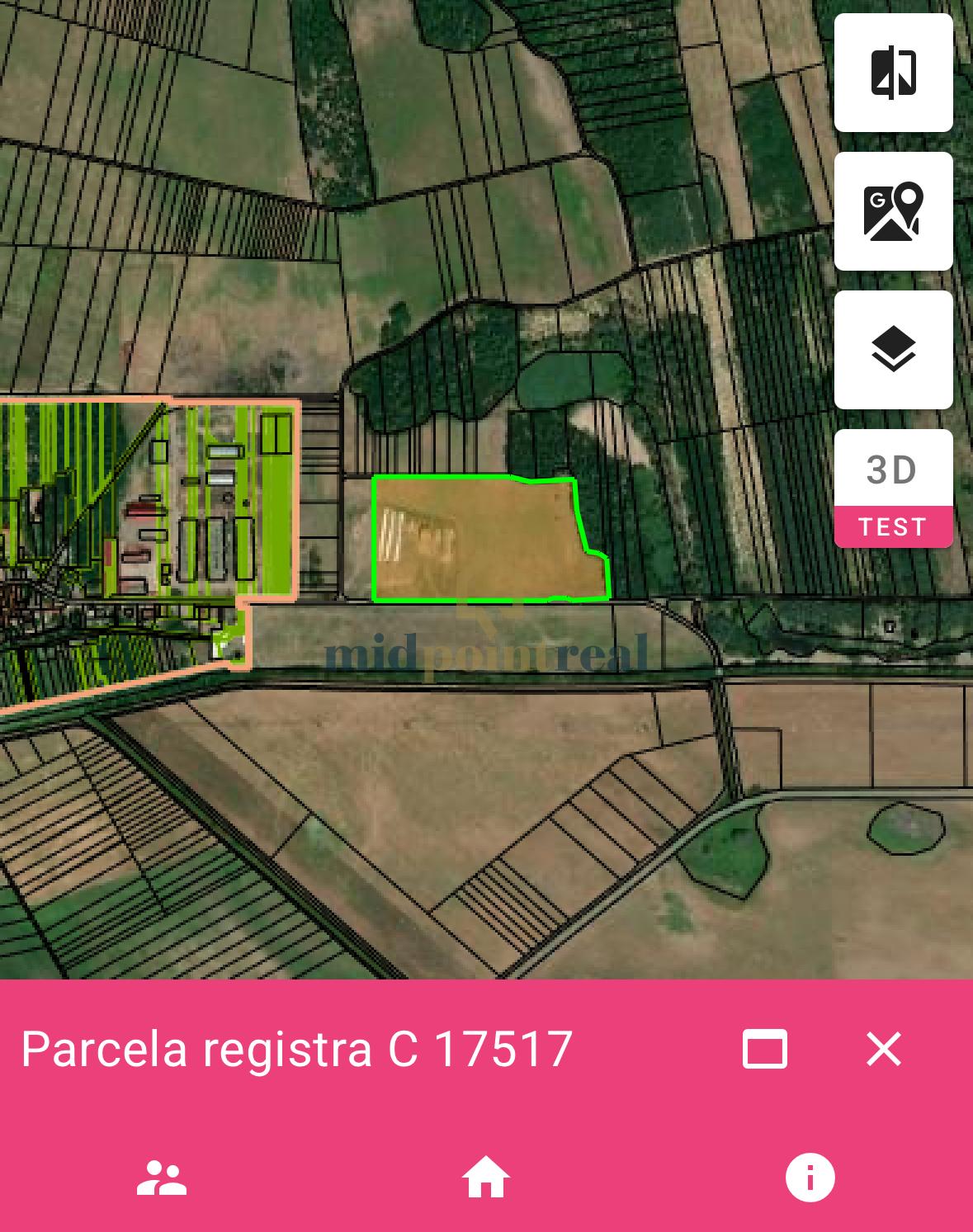This screenshot has width=973, height=1232.
Task: Switch to 3D test view
Action: point(893,489)
